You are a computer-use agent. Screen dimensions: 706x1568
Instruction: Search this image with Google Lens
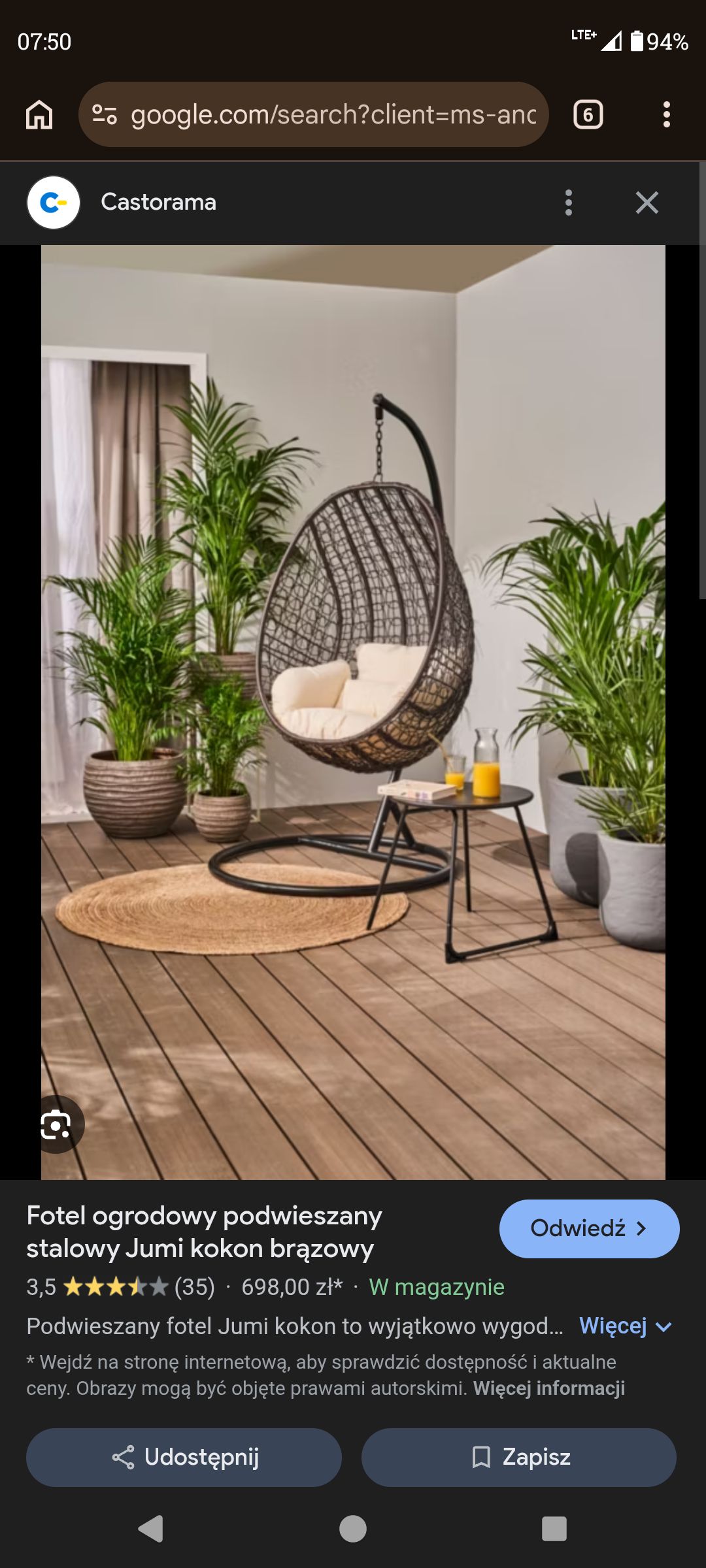(56, 1124)
